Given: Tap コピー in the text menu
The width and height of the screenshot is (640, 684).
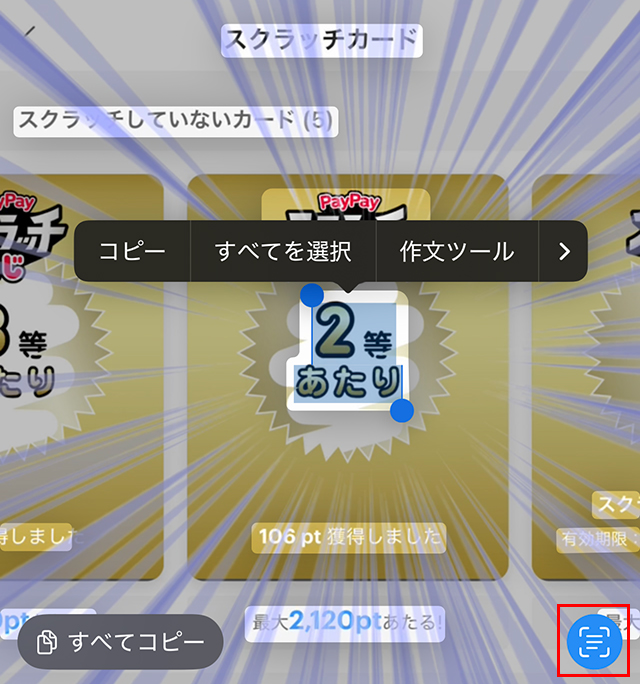Looking at the screenshot, I should coord(132,251).
